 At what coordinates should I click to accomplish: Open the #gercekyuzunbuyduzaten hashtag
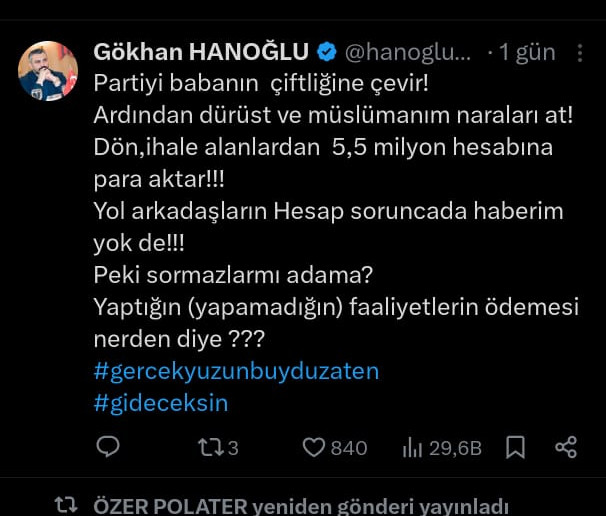(236, 371)
